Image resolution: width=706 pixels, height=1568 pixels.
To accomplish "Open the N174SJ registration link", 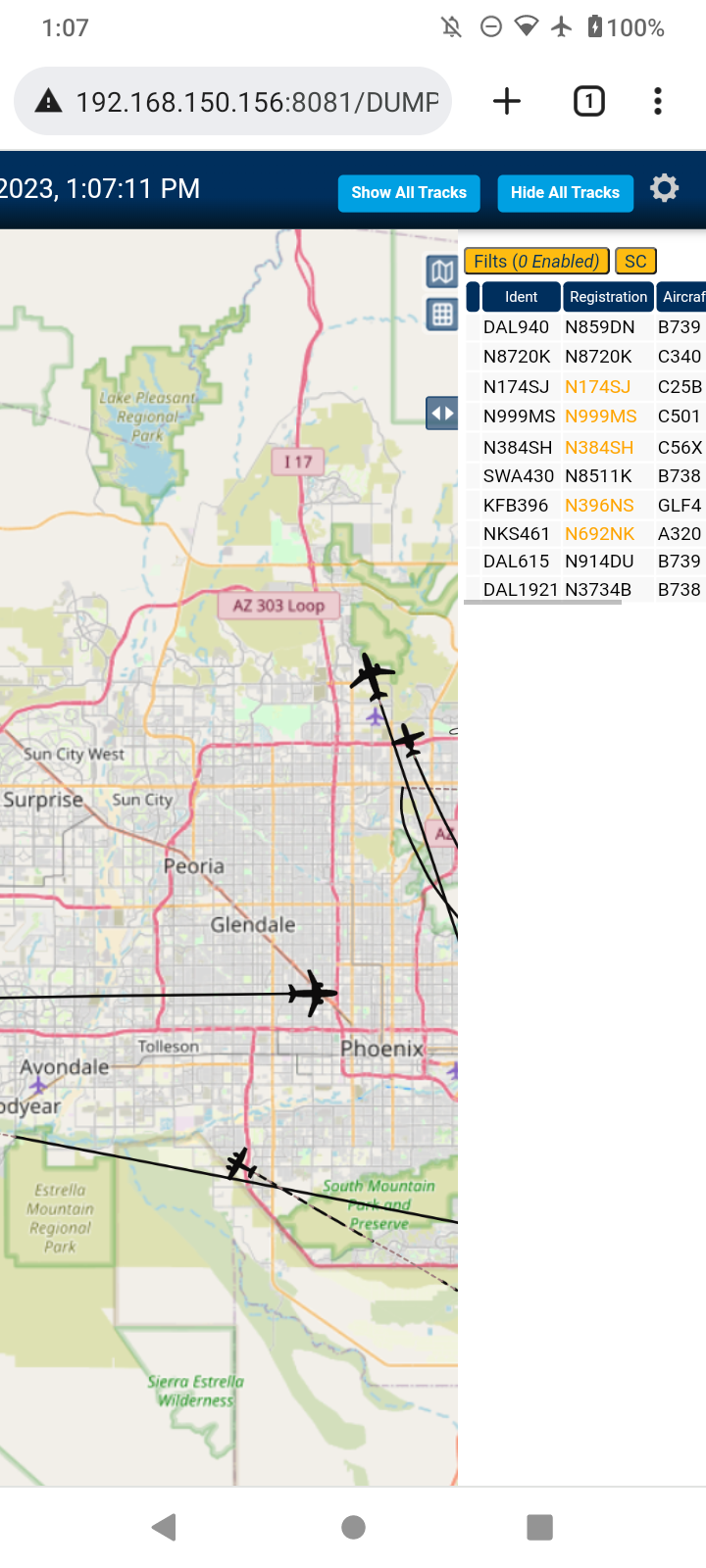I will 598,387.
